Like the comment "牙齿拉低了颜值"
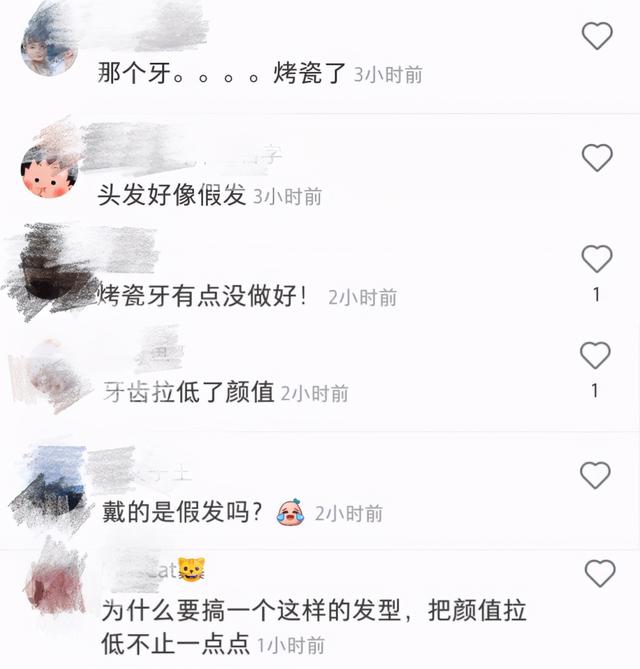Image resolution: width=640 pixels, height=669 pixels. 596,355
